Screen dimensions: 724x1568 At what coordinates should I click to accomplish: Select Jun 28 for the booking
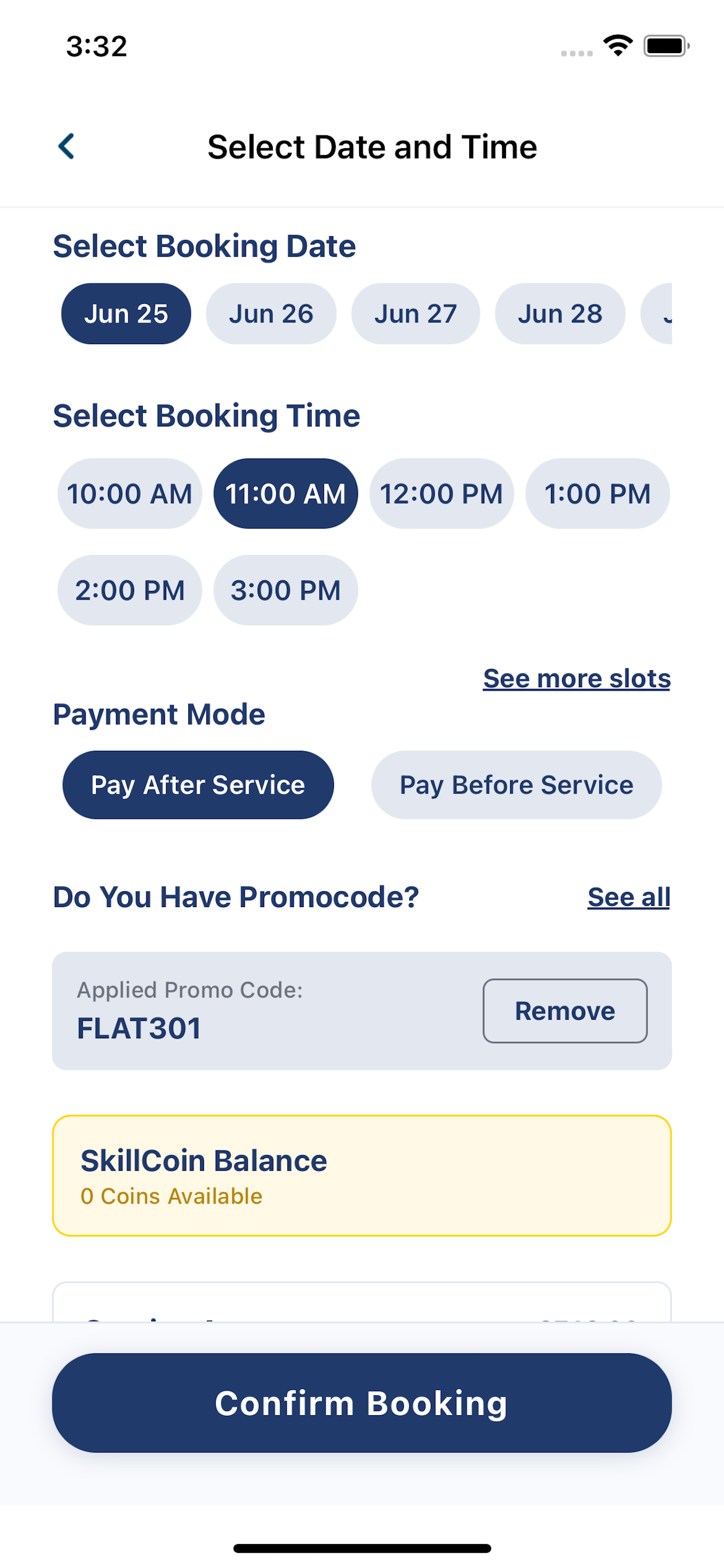[560, 313]
